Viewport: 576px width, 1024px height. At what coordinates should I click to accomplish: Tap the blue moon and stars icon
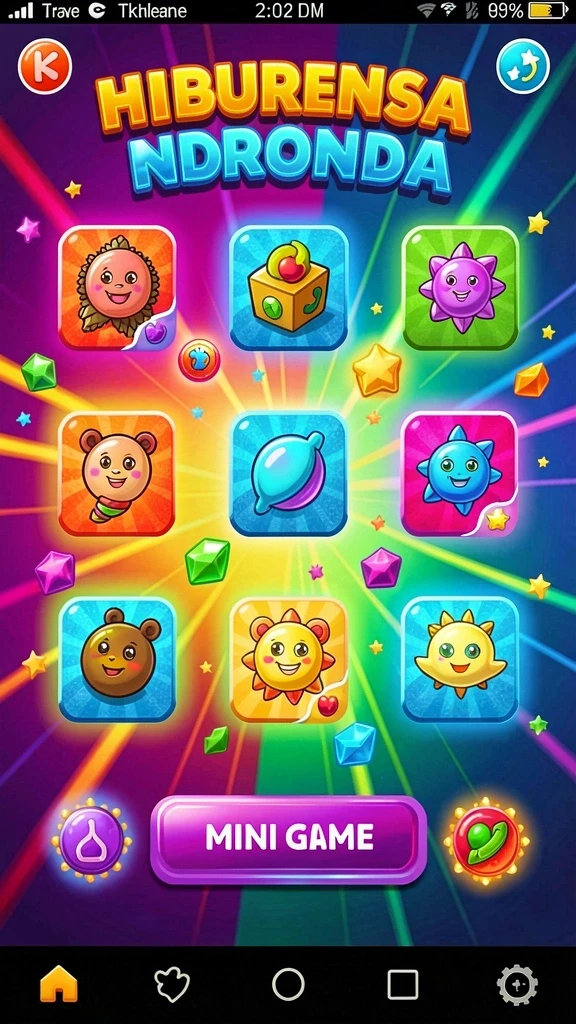(x=522, y=66)
